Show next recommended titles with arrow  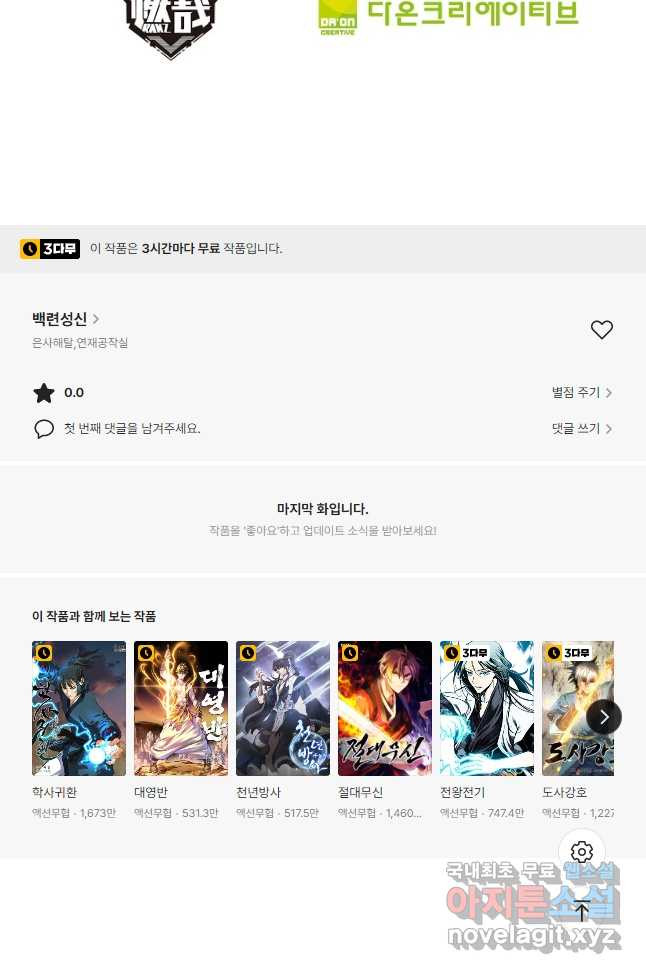(603, 716)
